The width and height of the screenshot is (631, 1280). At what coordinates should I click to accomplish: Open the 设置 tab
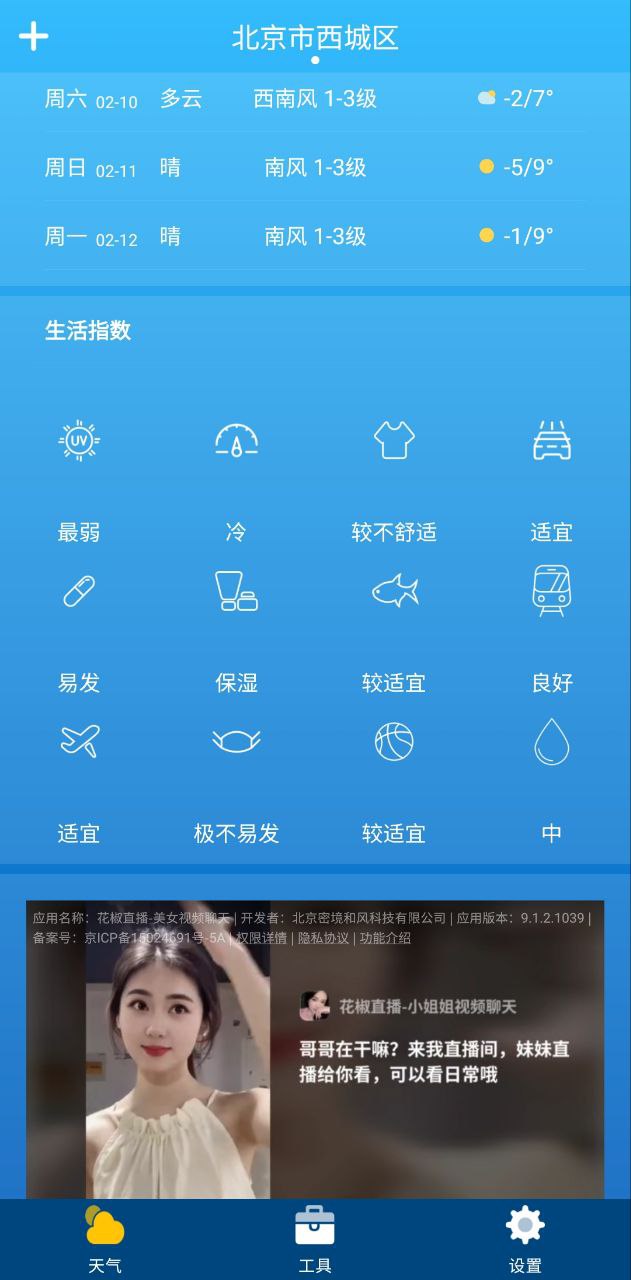tap(524, 1238)
